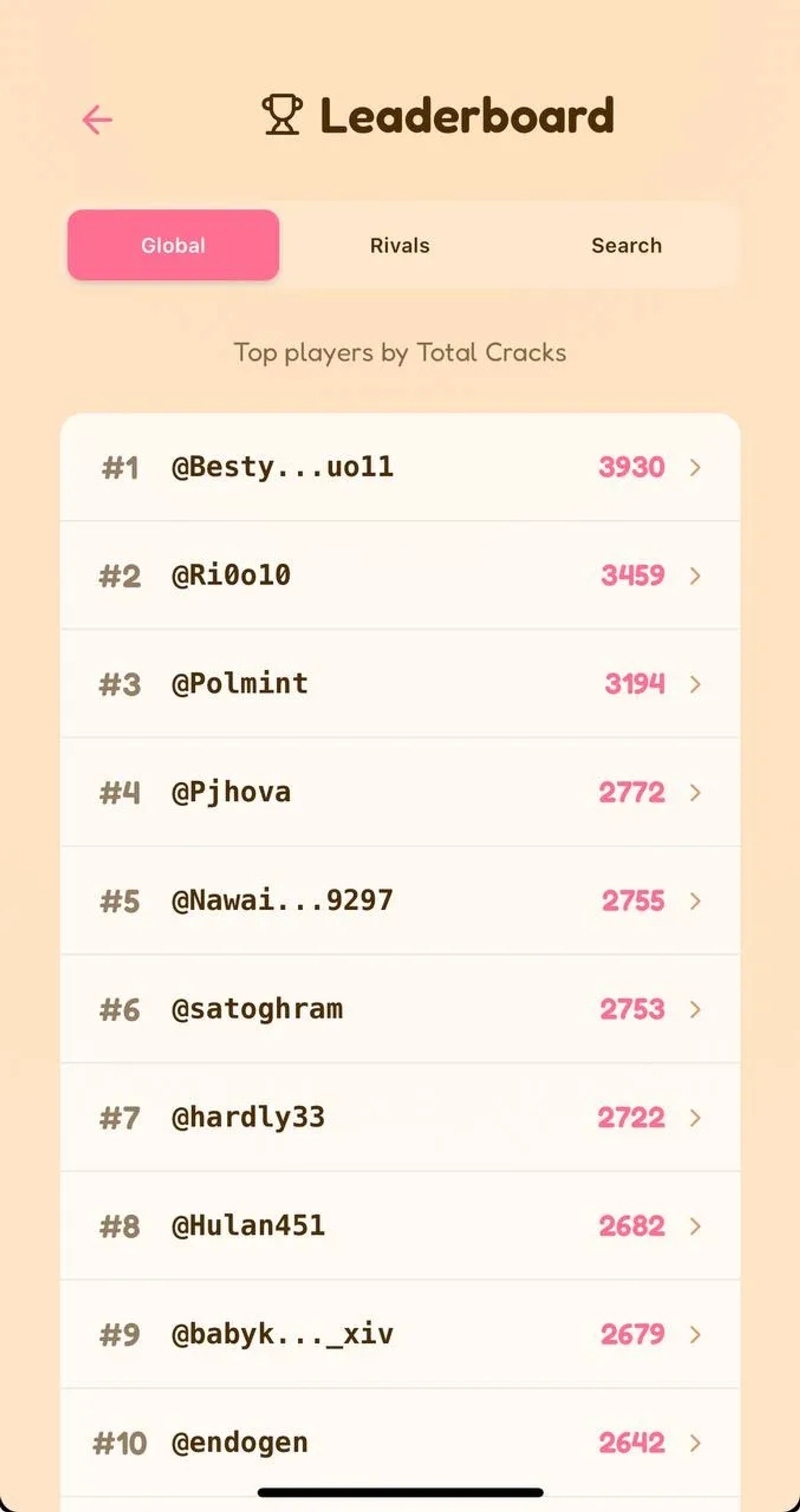Viewport: 800px width, 1512px height.
Task: Click the Top players by Total Cracks heading
Action: tap(399, 352)
